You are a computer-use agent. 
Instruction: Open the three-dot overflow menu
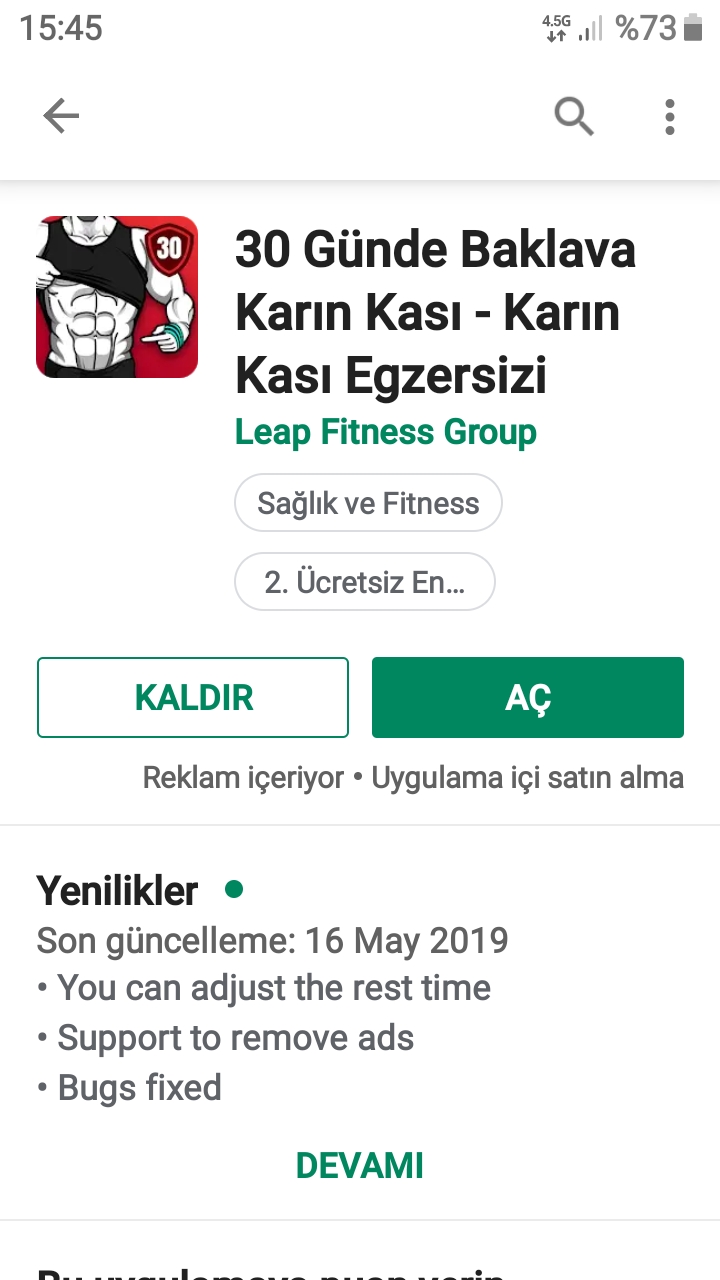click(669, 117)
